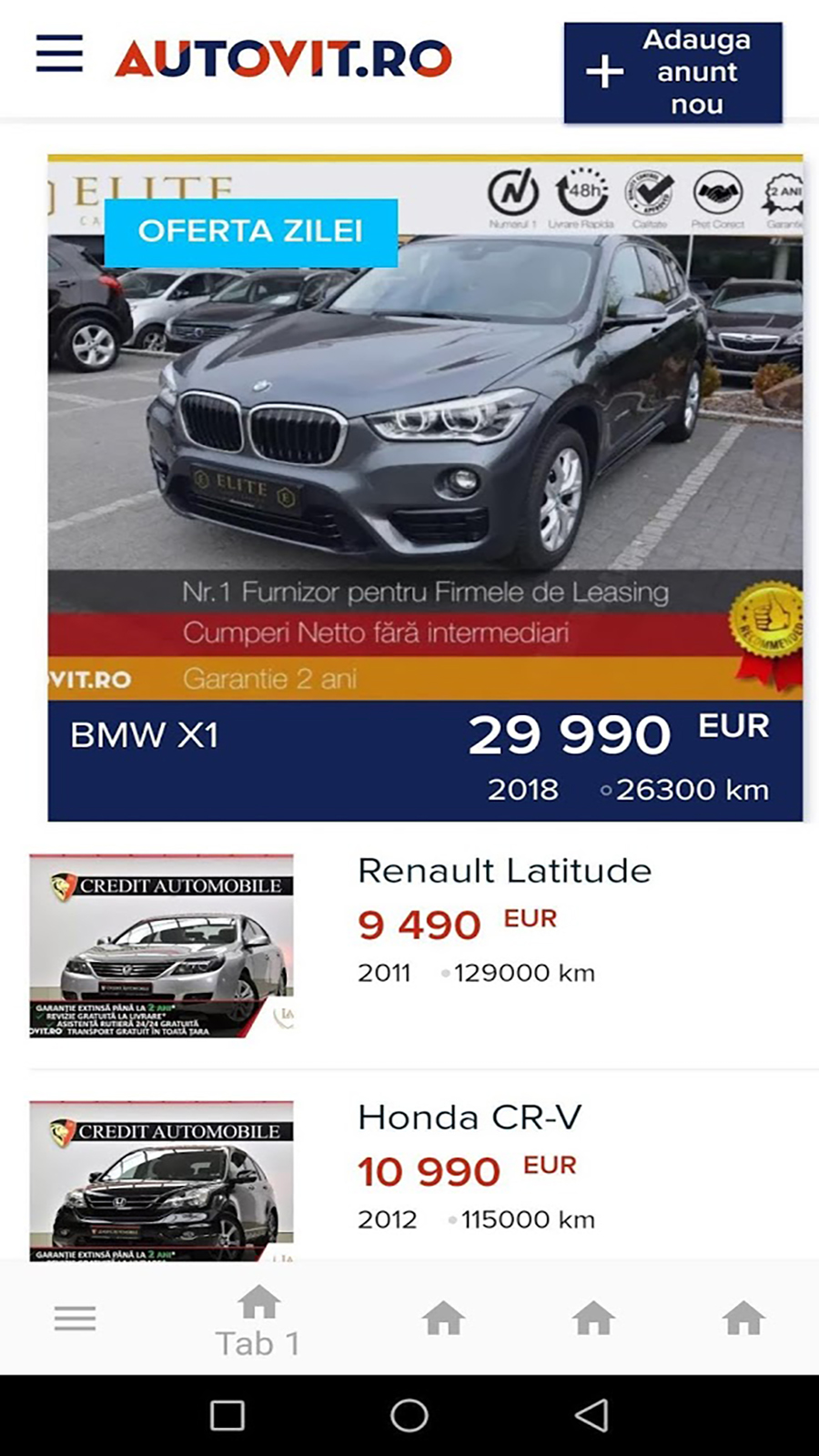Go to the Android home screen

tap(409, 1415)
